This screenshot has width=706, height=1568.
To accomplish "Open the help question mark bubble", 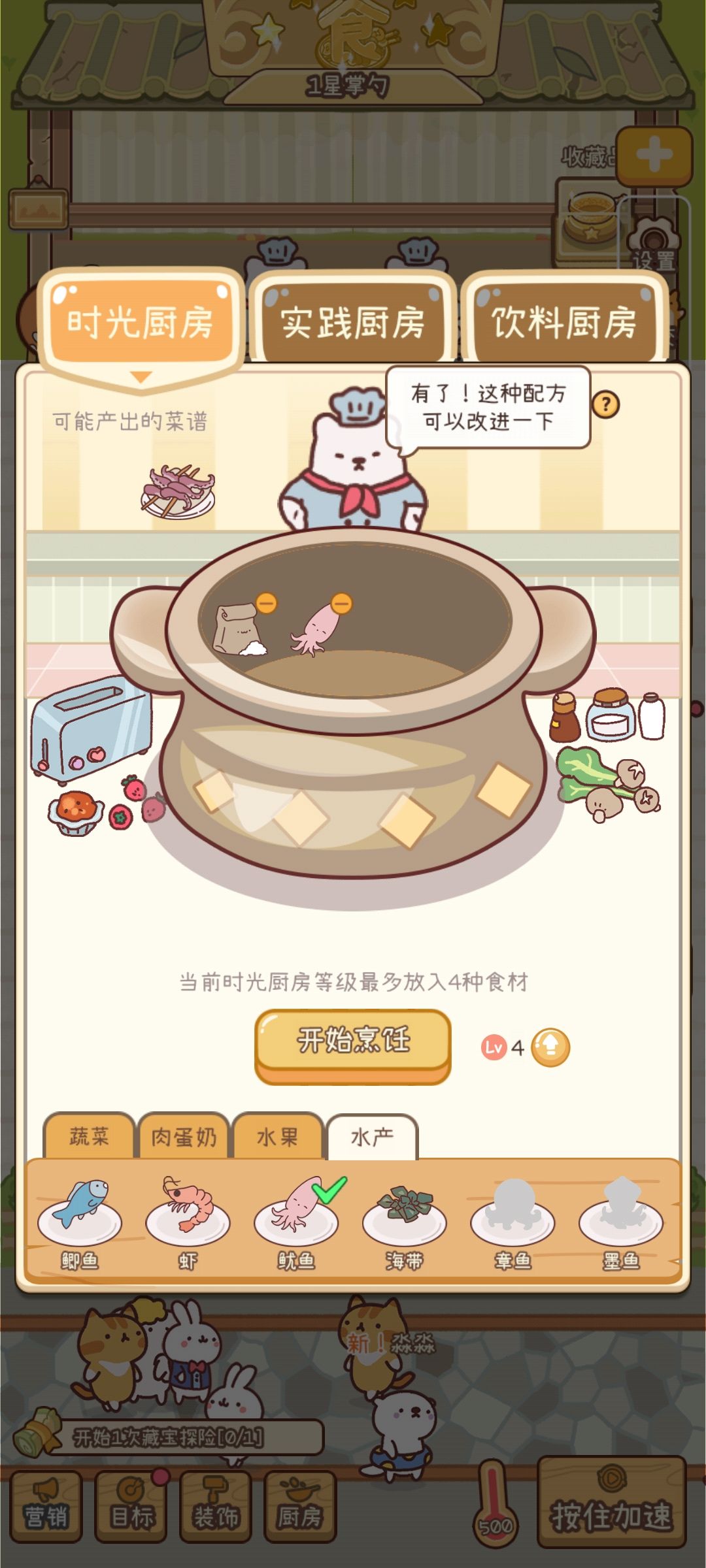I will 605,405.
